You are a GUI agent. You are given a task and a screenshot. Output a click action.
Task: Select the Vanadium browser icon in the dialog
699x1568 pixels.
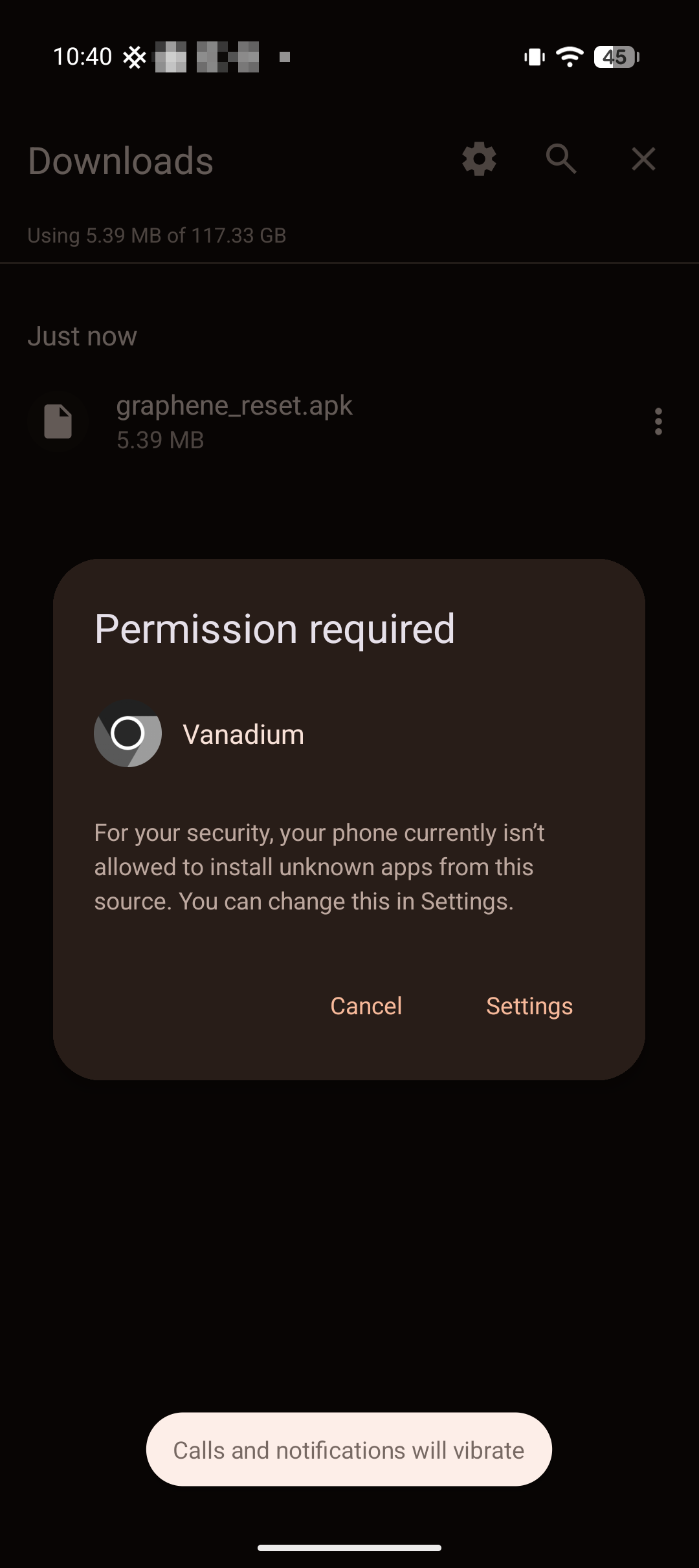[x=128, y=735]
